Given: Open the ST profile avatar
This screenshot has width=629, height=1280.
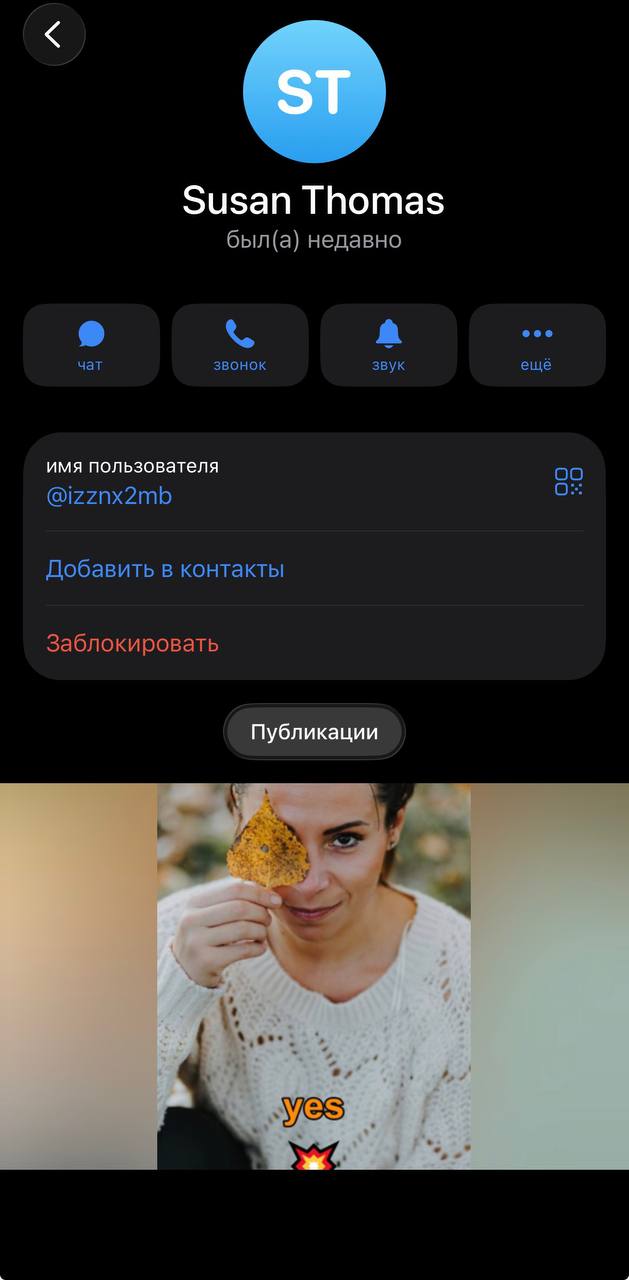Looking at the screenshot, I should [x=314, y=91].
